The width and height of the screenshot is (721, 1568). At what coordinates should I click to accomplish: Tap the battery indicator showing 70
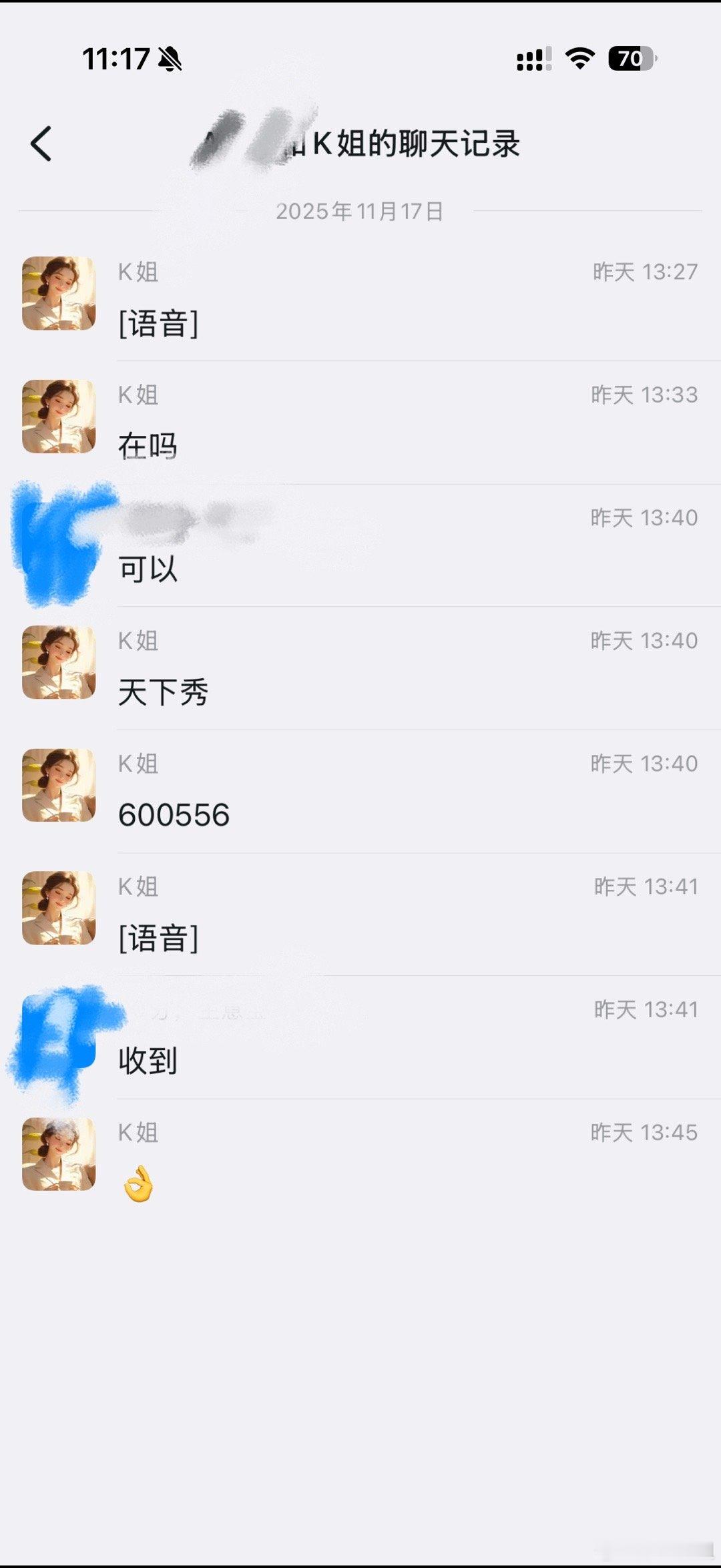630,60
